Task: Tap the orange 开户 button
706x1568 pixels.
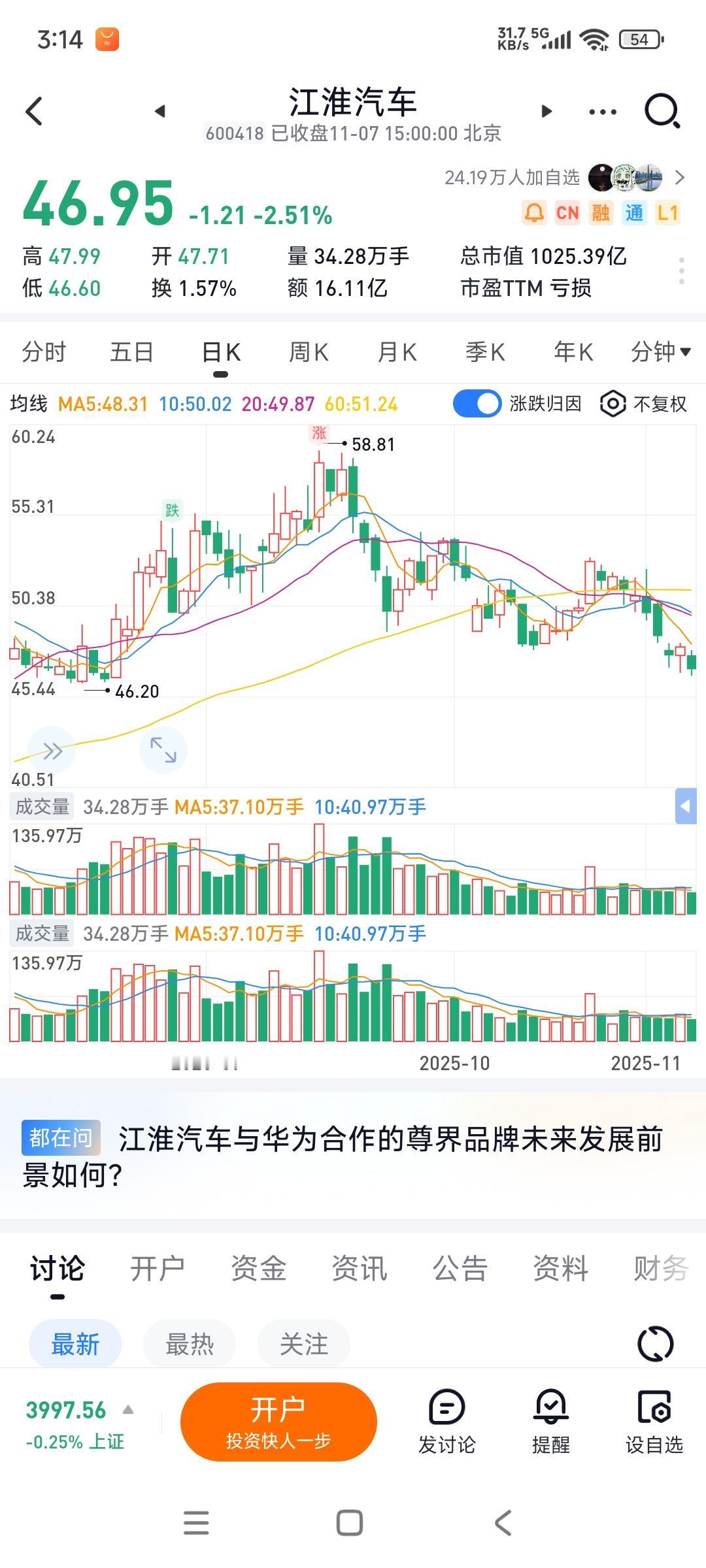Action: coord(278,1422)
